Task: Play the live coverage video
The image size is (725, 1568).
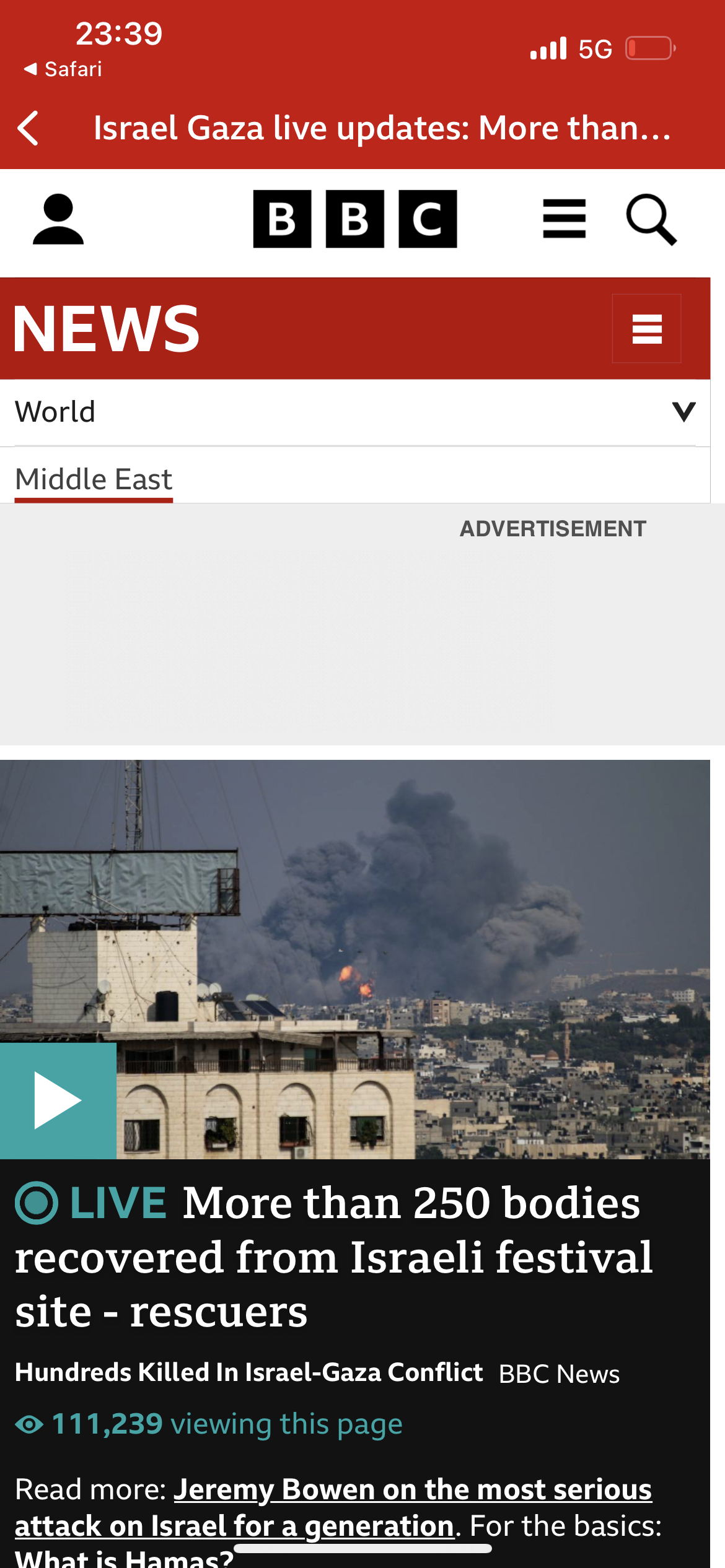Action: (58, 1100)
